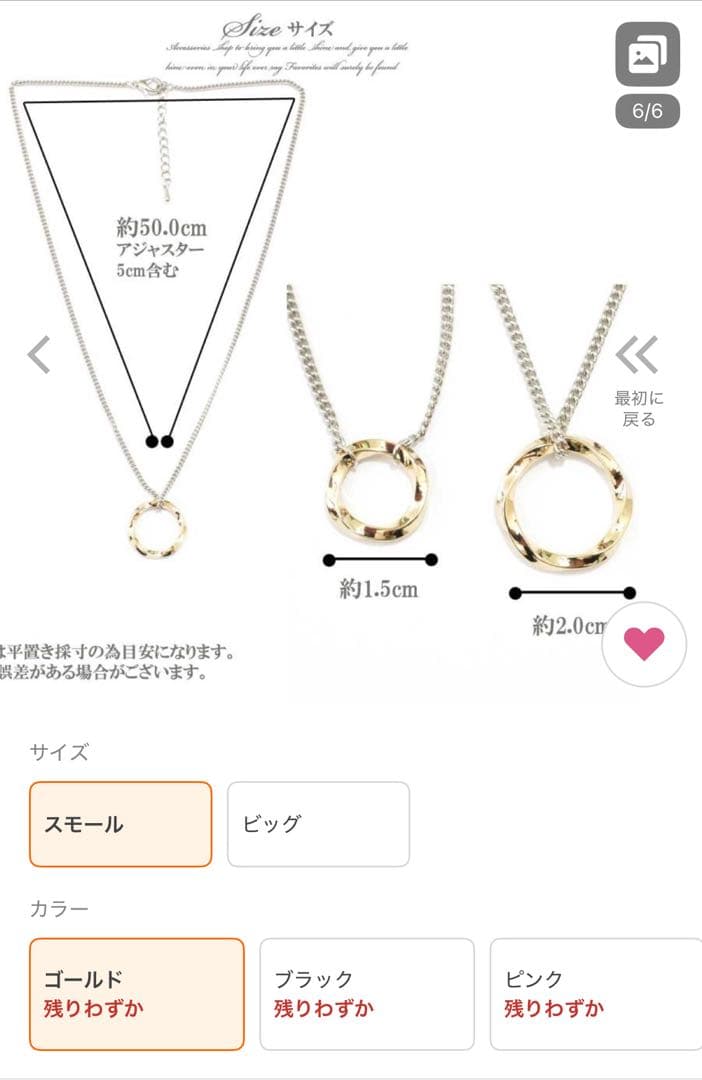This screenshot has width=702, height=1080.
Task: Pick the ブラック color option
Action: point(366,994)
